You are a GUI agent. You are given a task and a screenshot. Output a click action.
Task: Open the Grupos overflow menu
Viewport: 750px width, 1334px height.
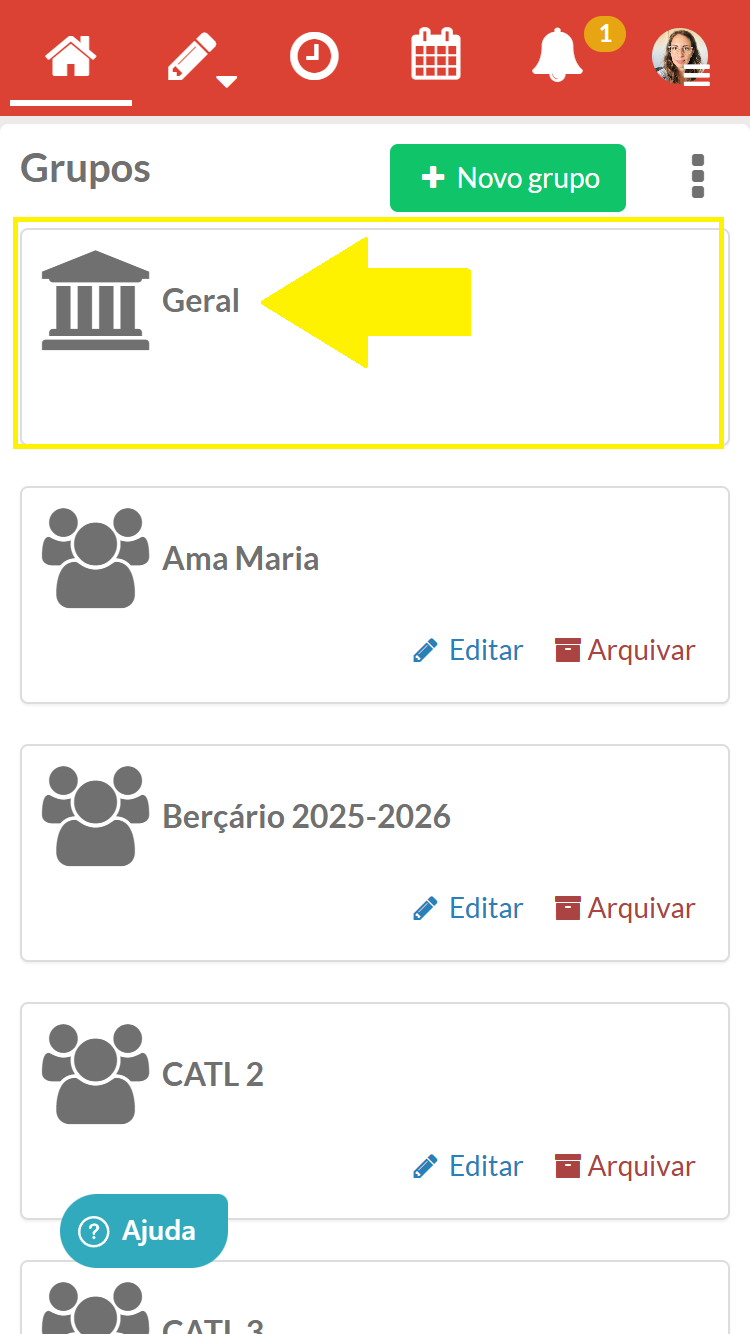click(698, 177)
